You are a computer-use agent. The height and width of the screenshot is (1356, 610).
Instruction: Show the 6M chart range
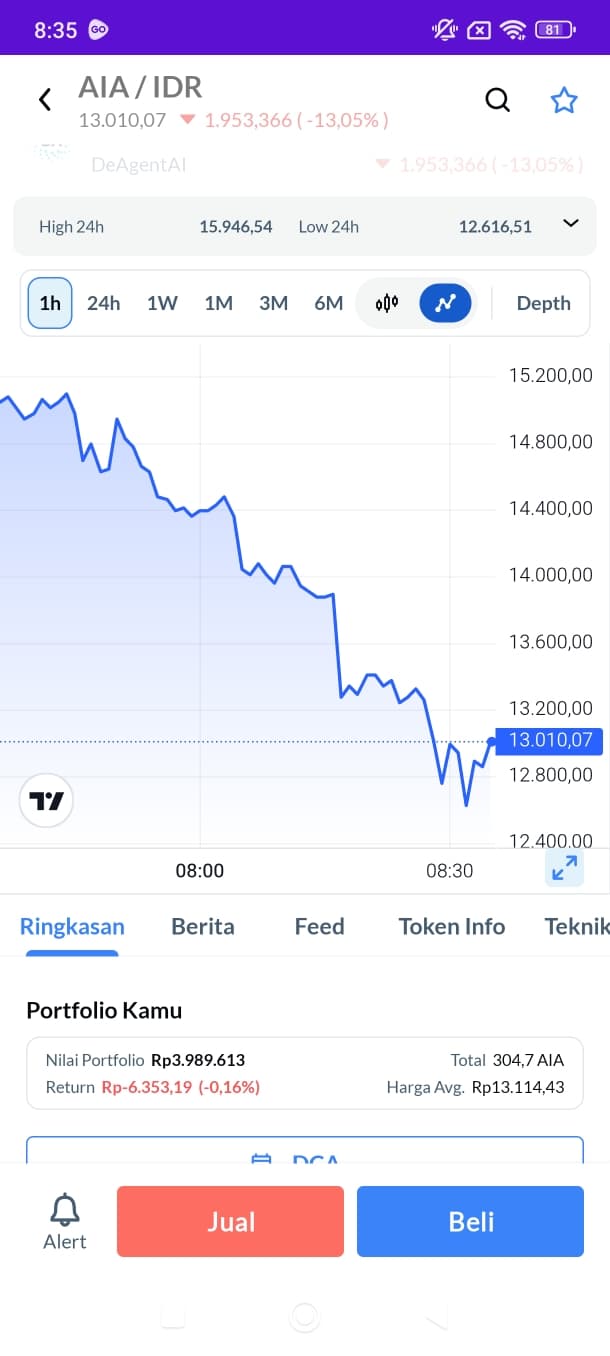click(x=328, y=303)
